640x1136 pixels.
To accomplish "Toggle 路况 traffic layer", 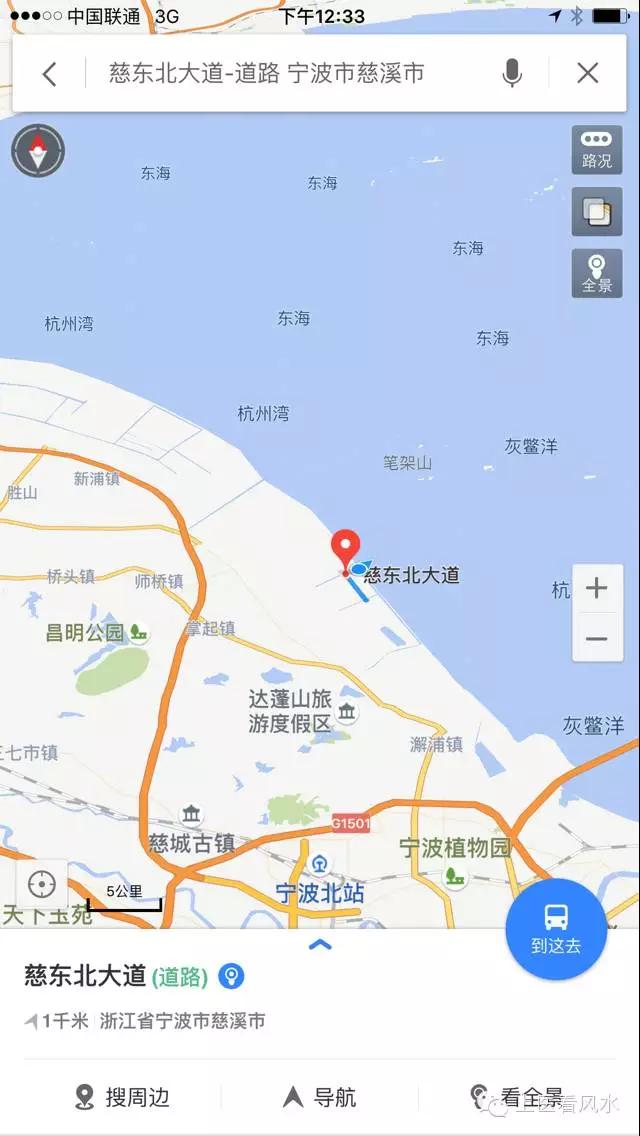I will tap(596, 150).
